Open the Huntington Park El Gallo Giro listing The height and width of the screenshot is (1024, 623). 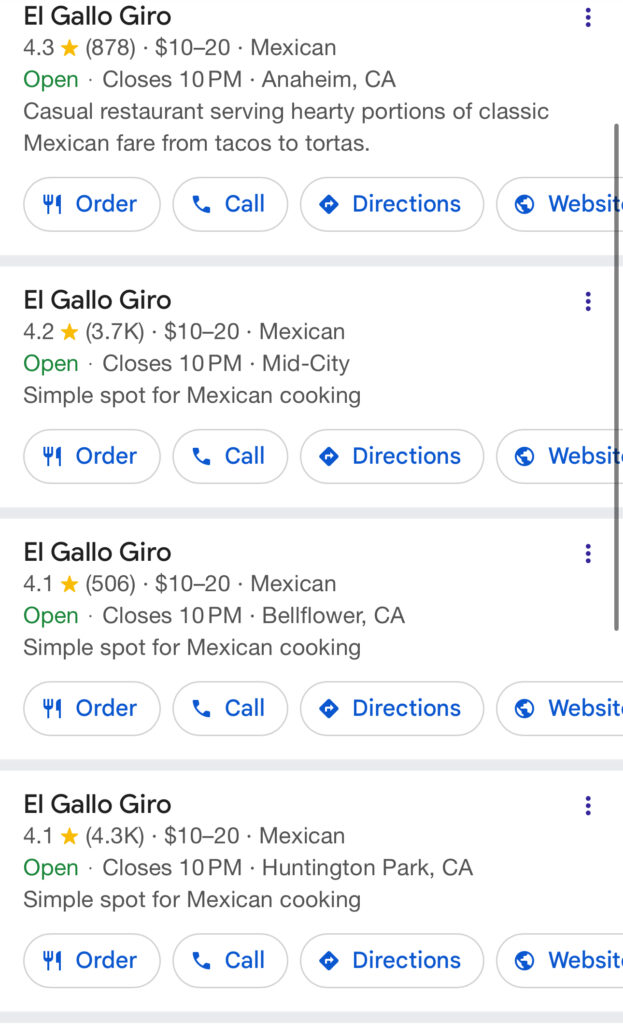[x=97, y=804]
